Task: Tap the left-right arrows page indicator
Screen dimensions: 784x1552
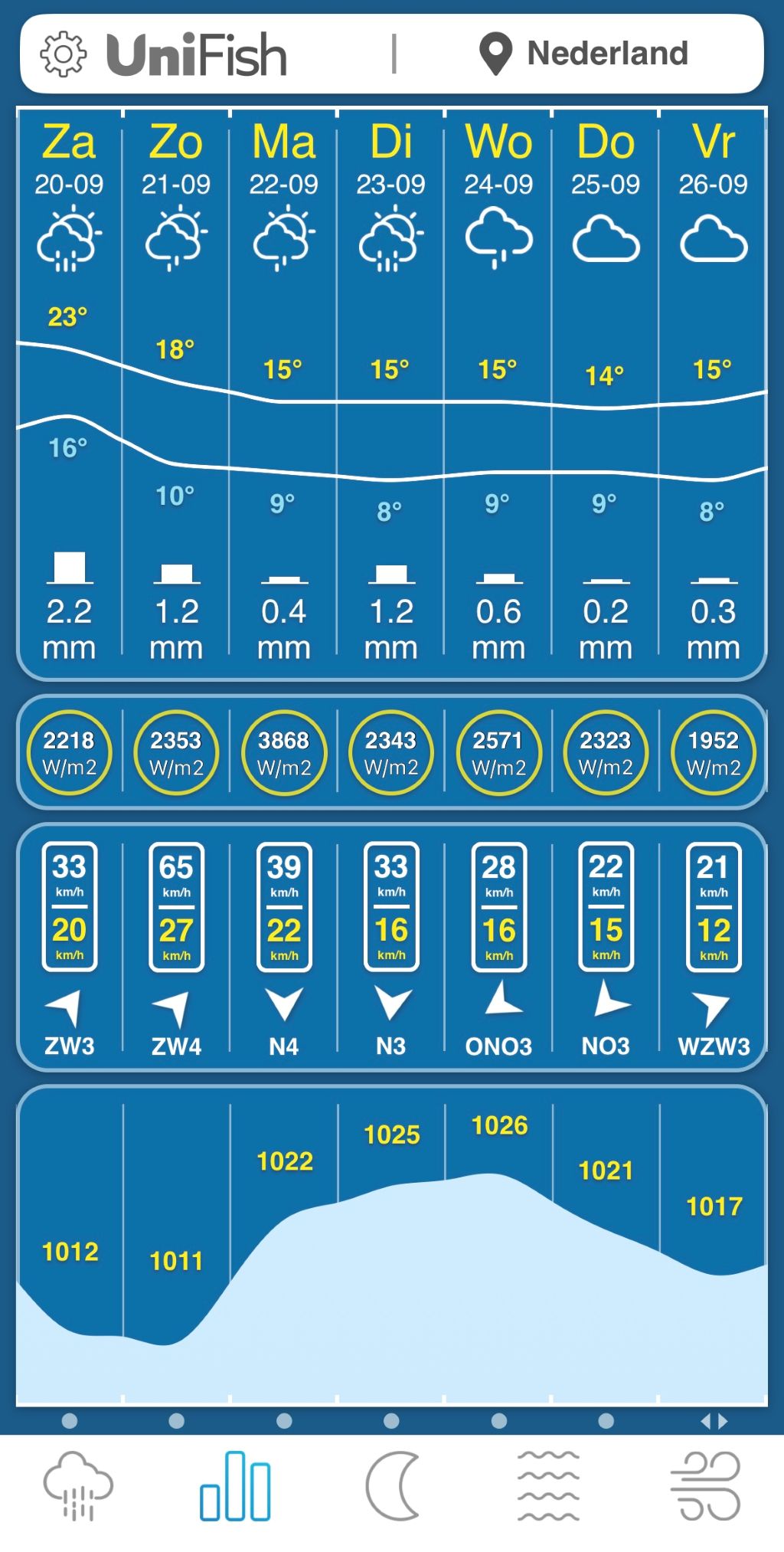Action: pos(714,1422)
